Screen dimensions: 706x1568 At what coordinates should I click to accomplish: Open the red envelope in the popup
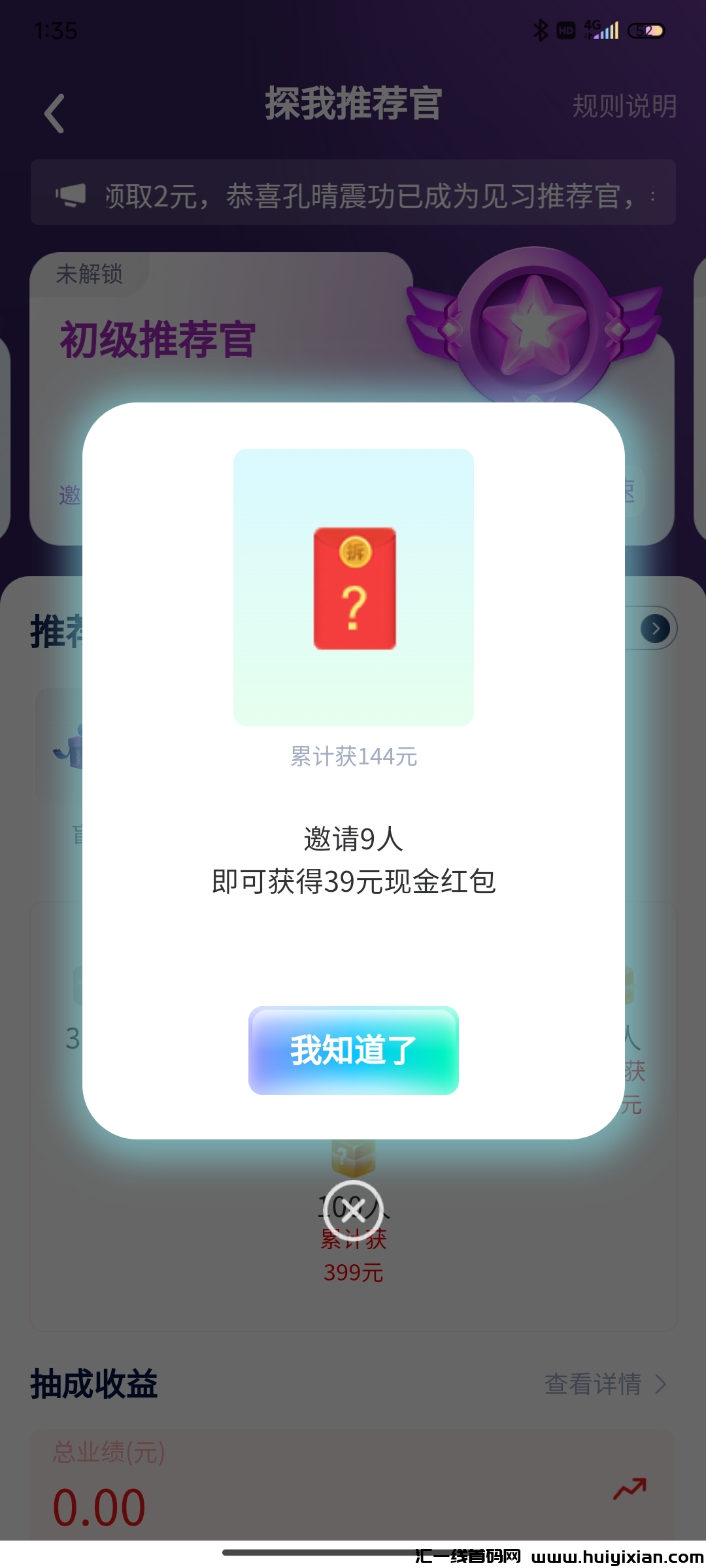point(353,588)
